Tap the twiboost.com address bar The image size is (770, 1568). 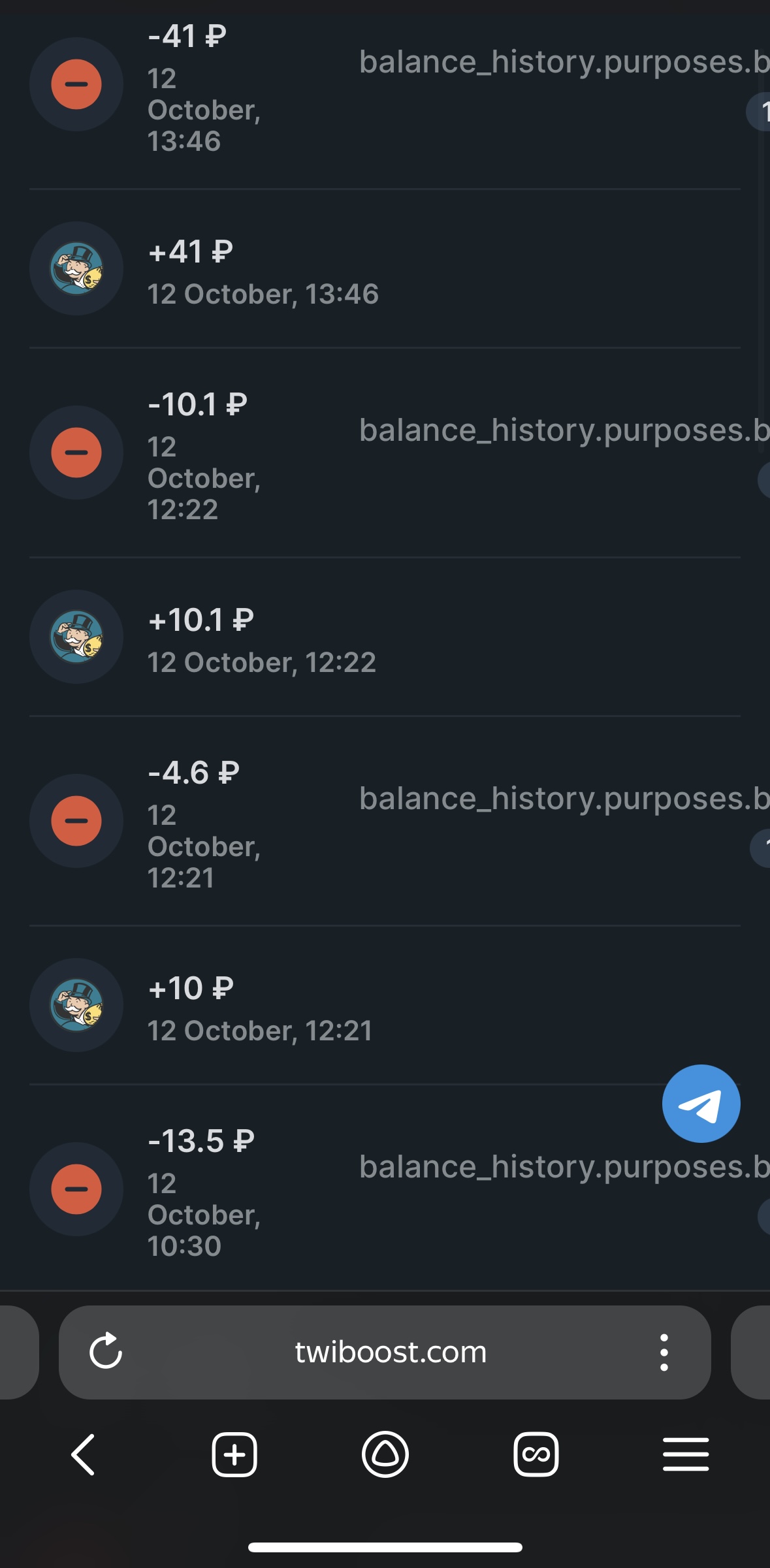[x=391, y=1352]
